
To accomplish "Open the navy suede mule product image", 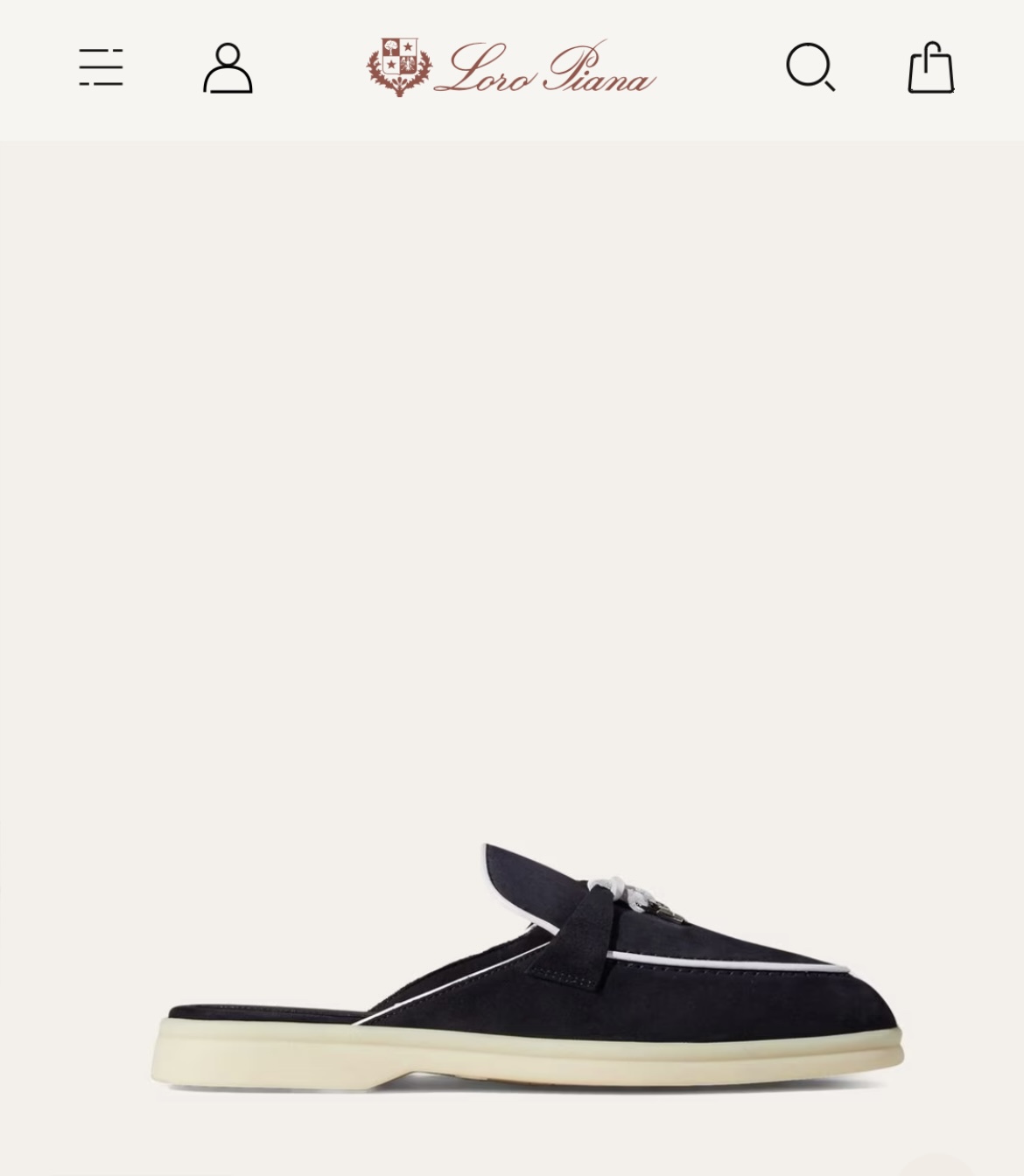I will 529,971.
